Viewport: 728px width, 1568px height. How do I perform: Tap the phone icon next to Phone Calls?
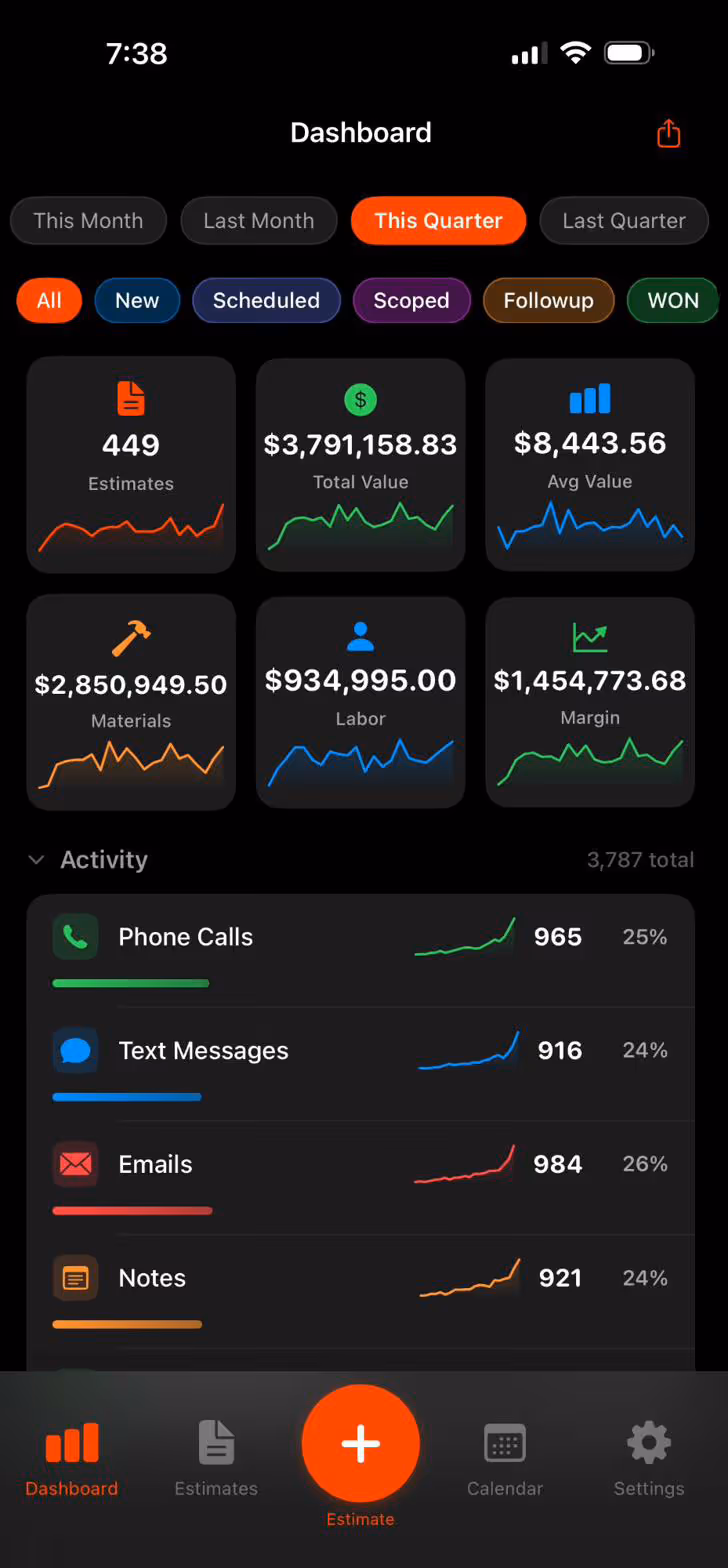tap(75, 937)
